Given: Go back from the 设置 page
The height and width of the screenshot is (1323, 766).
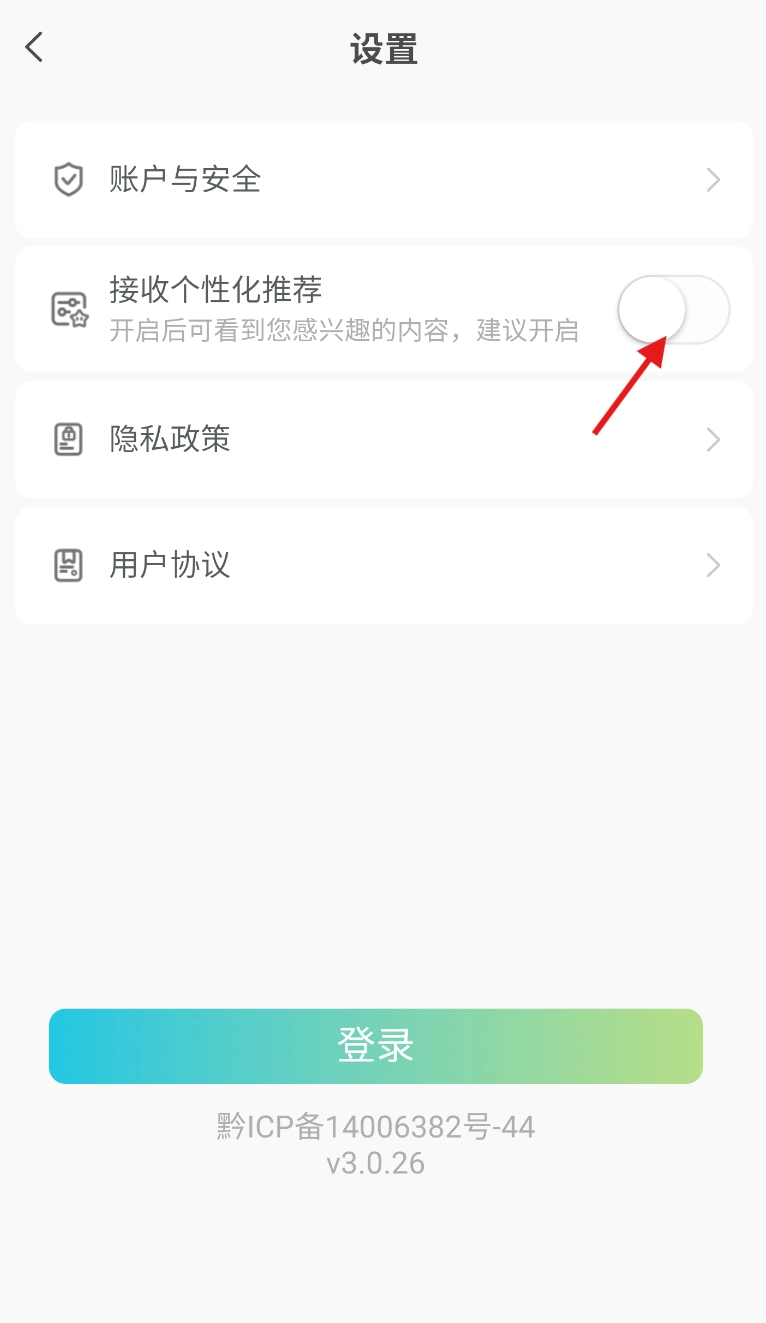Looking at the screenshot, I should (35, 47).
